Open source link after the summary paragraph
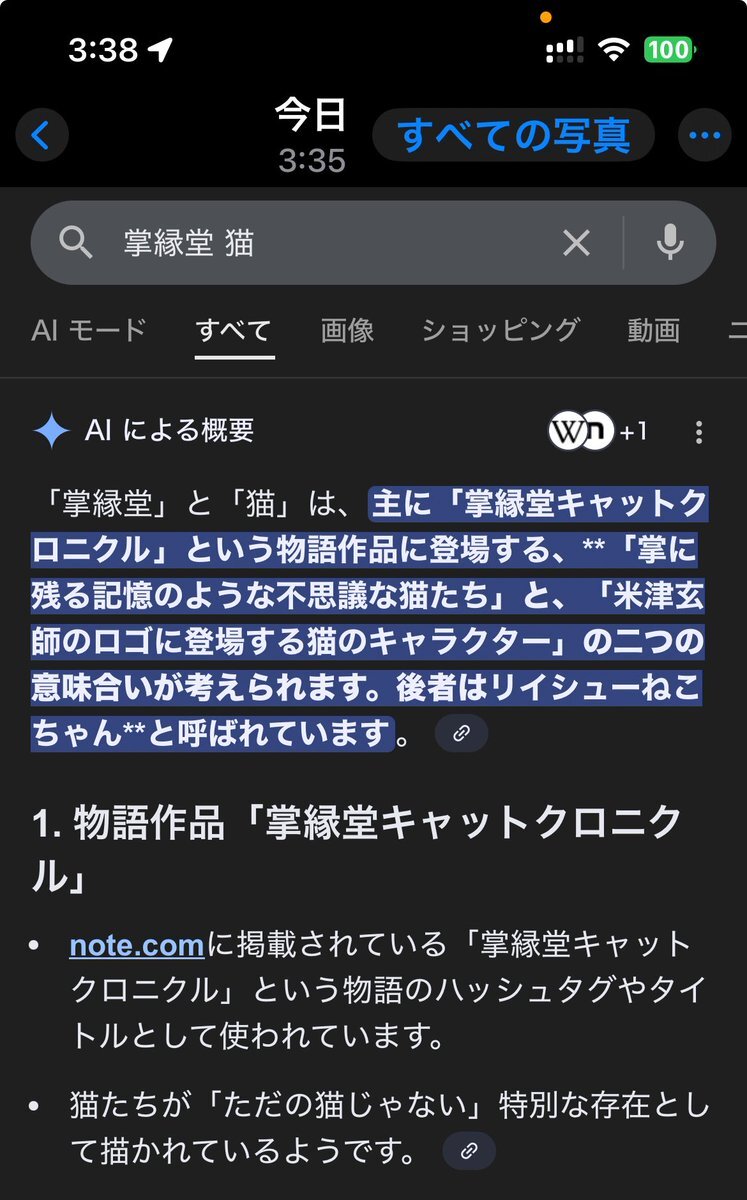 pyautogui.click(x=461, y=733)
